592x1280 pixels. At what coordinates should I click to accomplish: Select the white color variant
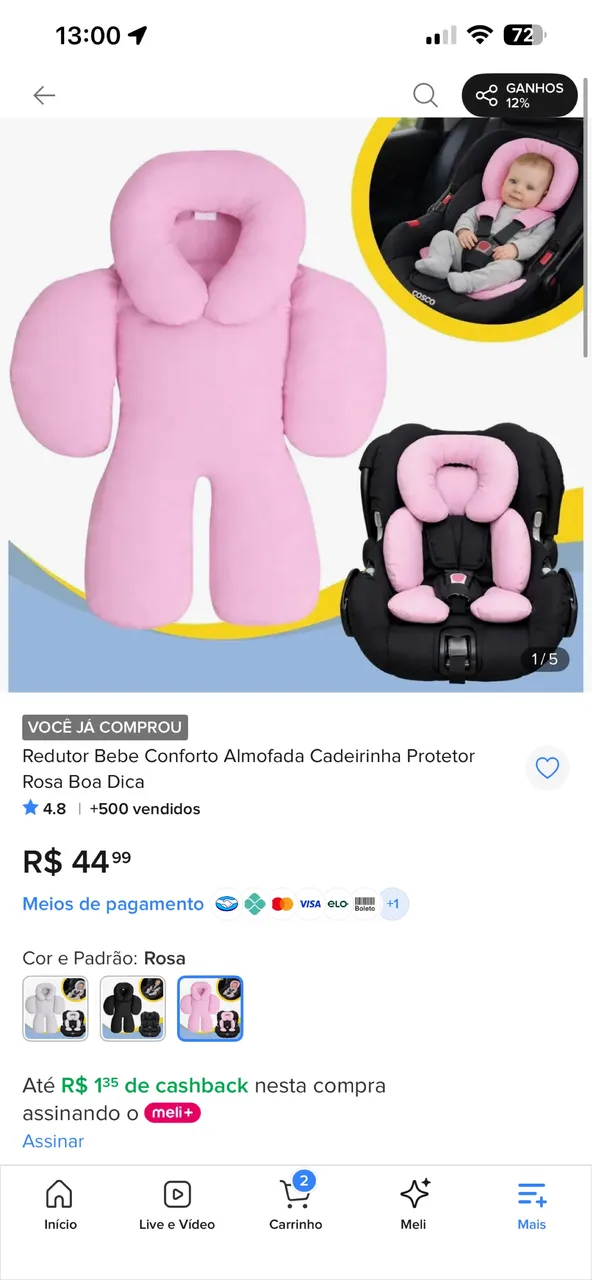click(55, 1009)
